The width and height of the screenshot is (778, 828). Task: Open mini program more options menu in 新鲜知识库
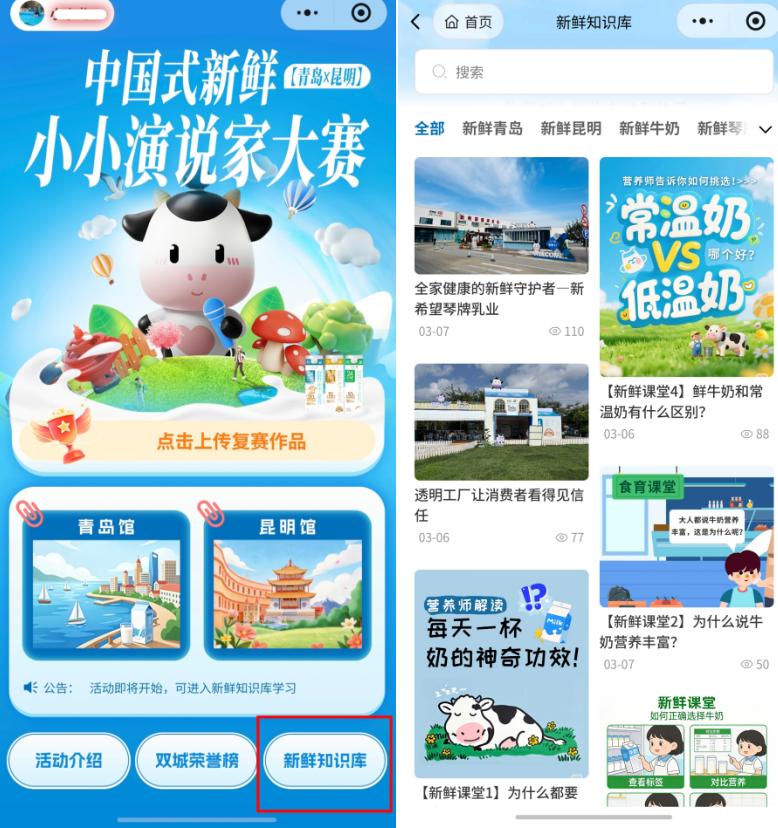pyautogui.click(x=703, y=21)
